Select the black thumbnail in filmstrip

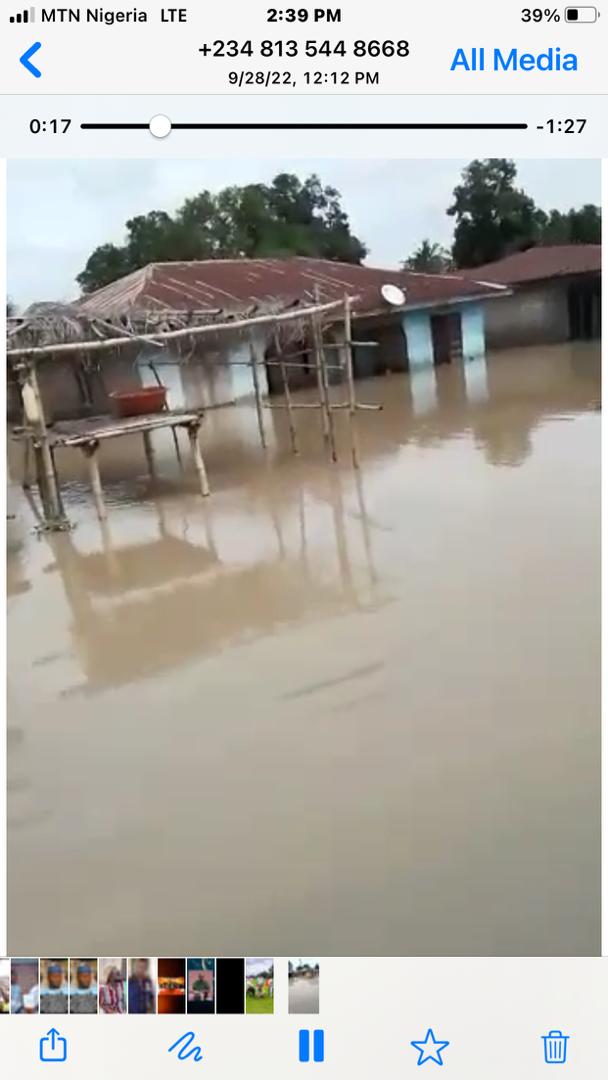click(230, 986)
